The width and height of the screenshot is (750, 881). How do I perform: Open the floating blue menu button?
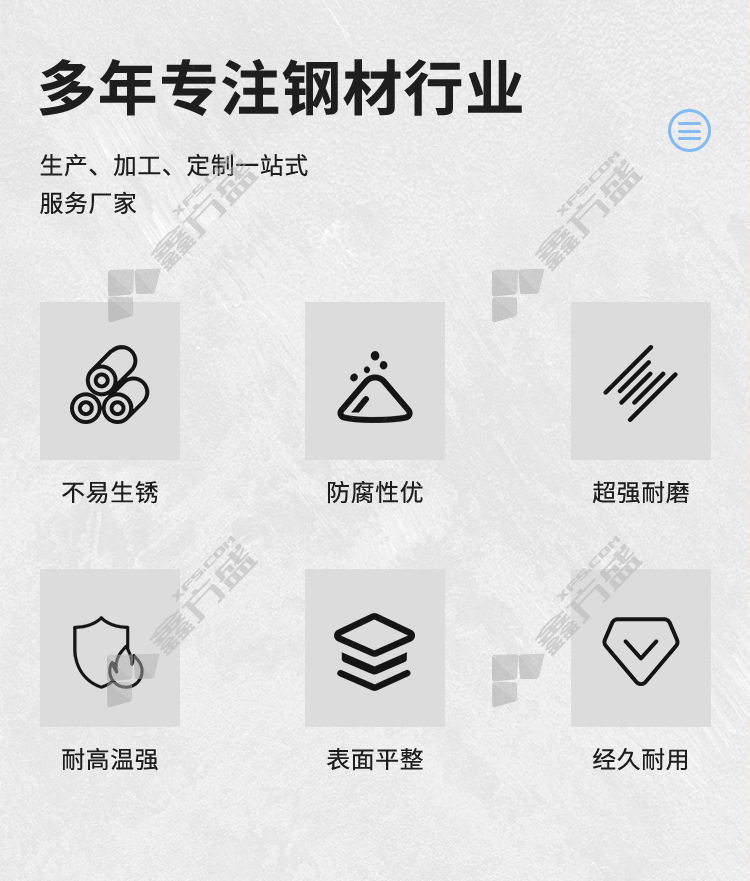(689, 131)
